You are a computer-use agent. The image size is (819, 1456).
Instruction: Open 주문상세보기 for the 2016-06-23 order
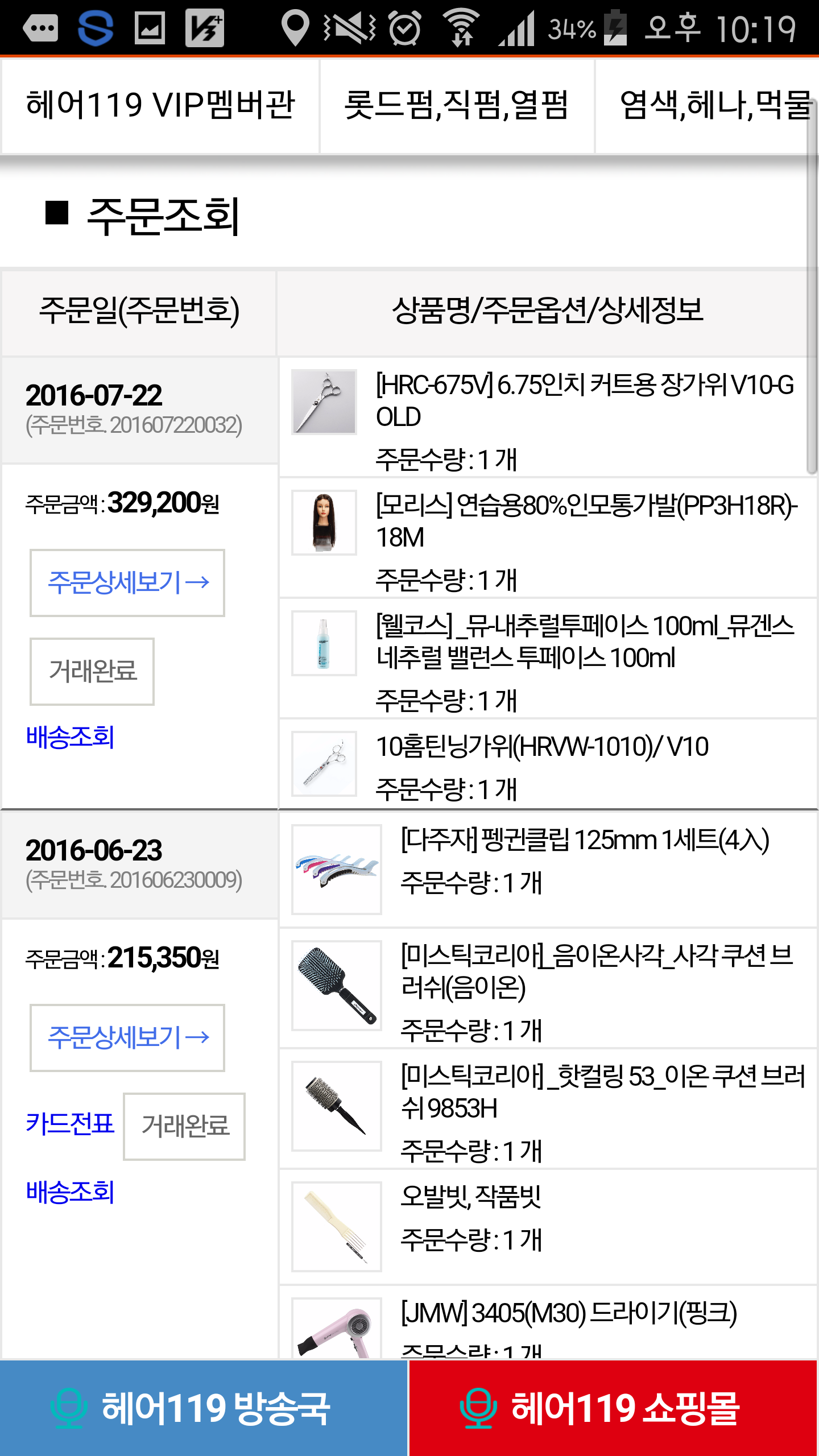point(127,1038)
